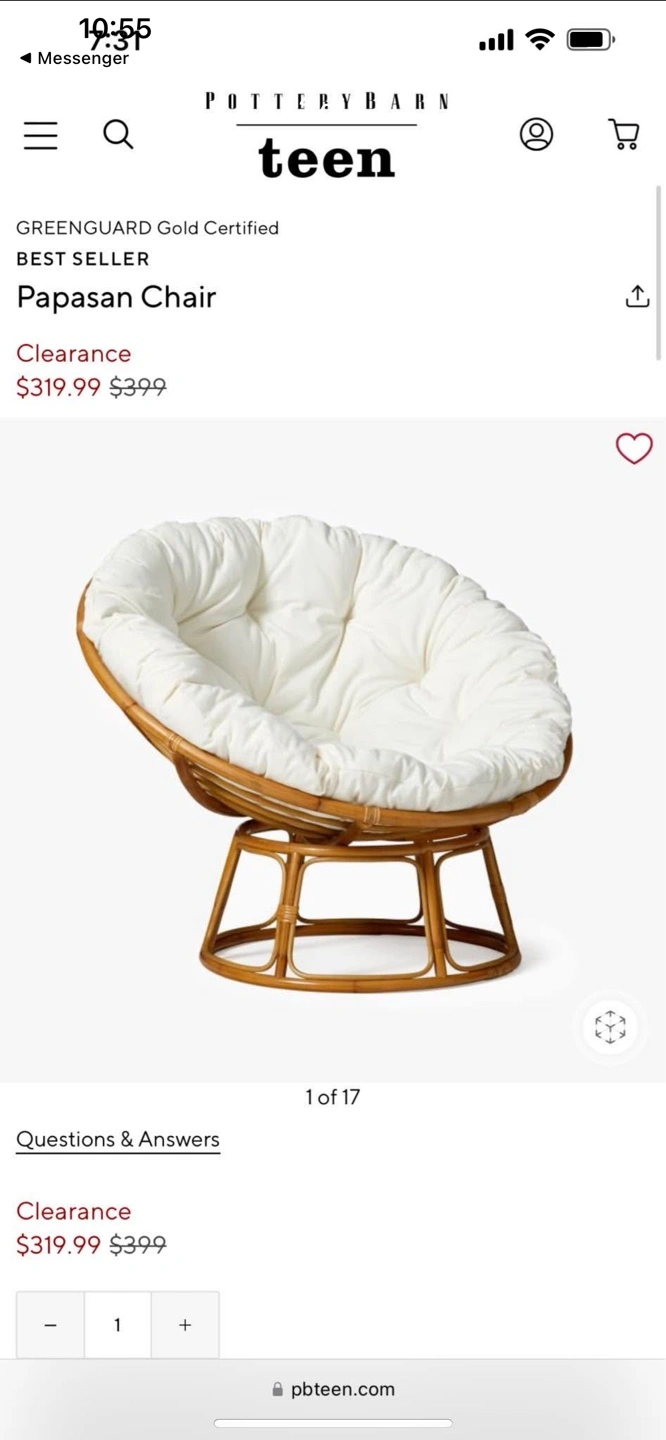This screenshot has height=1440, width=666.
Task: Return to the Messenger app
Action: point(74,58)
